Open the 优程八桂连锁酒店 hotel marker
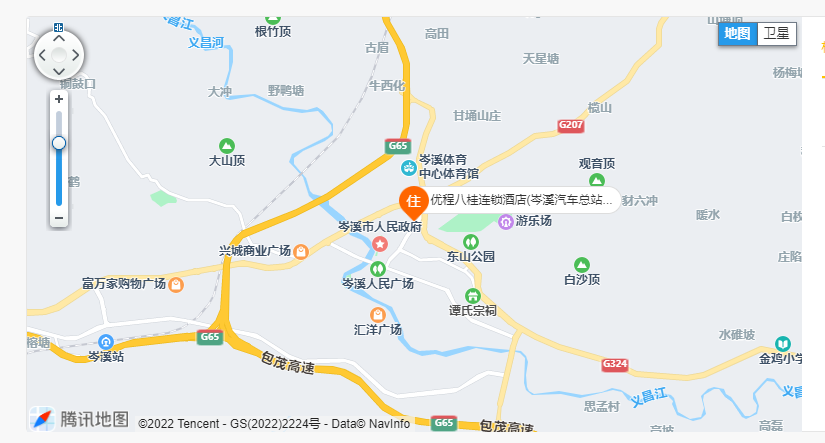Screen dimensions: 825x443 click(412, 201)
